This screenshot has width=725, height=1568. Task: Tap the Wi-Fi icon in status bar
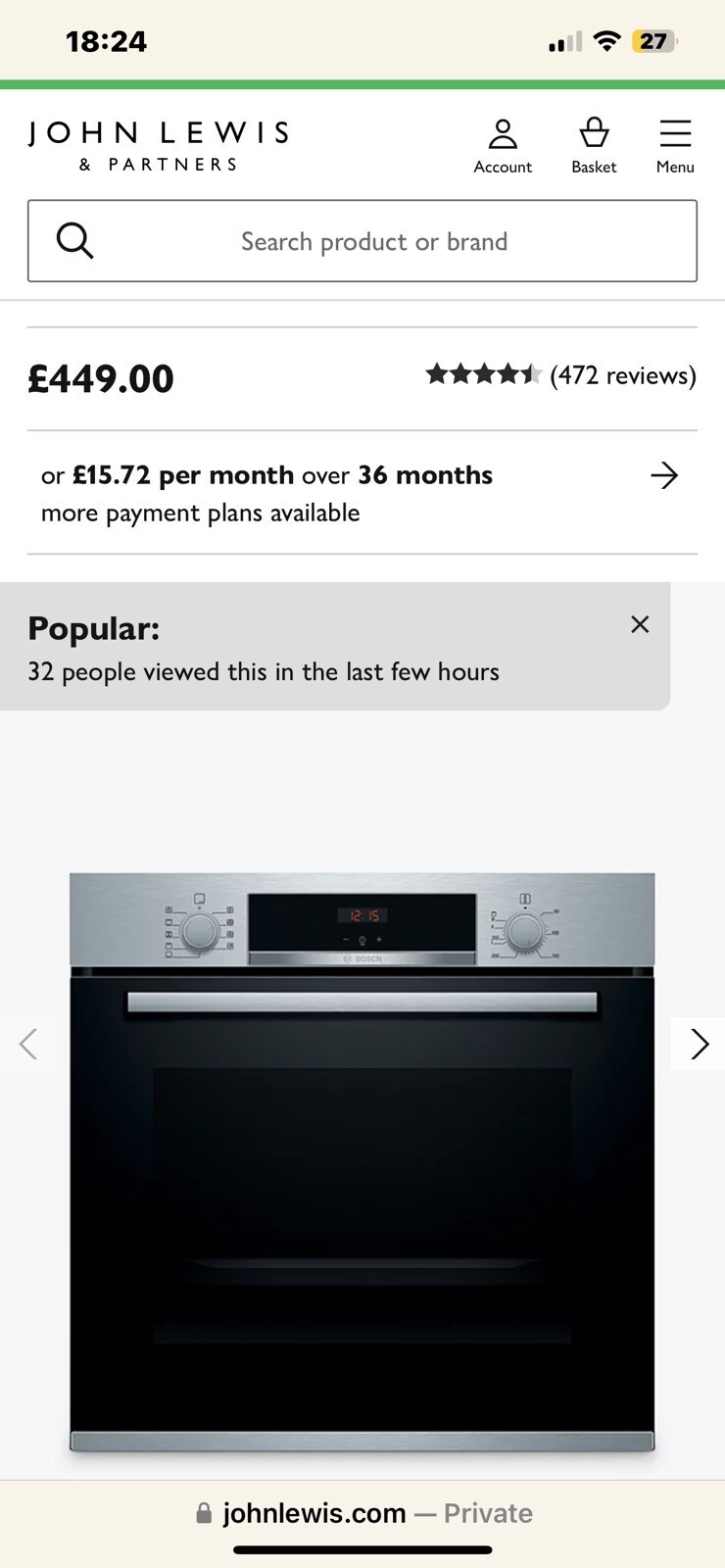[606, 41]
